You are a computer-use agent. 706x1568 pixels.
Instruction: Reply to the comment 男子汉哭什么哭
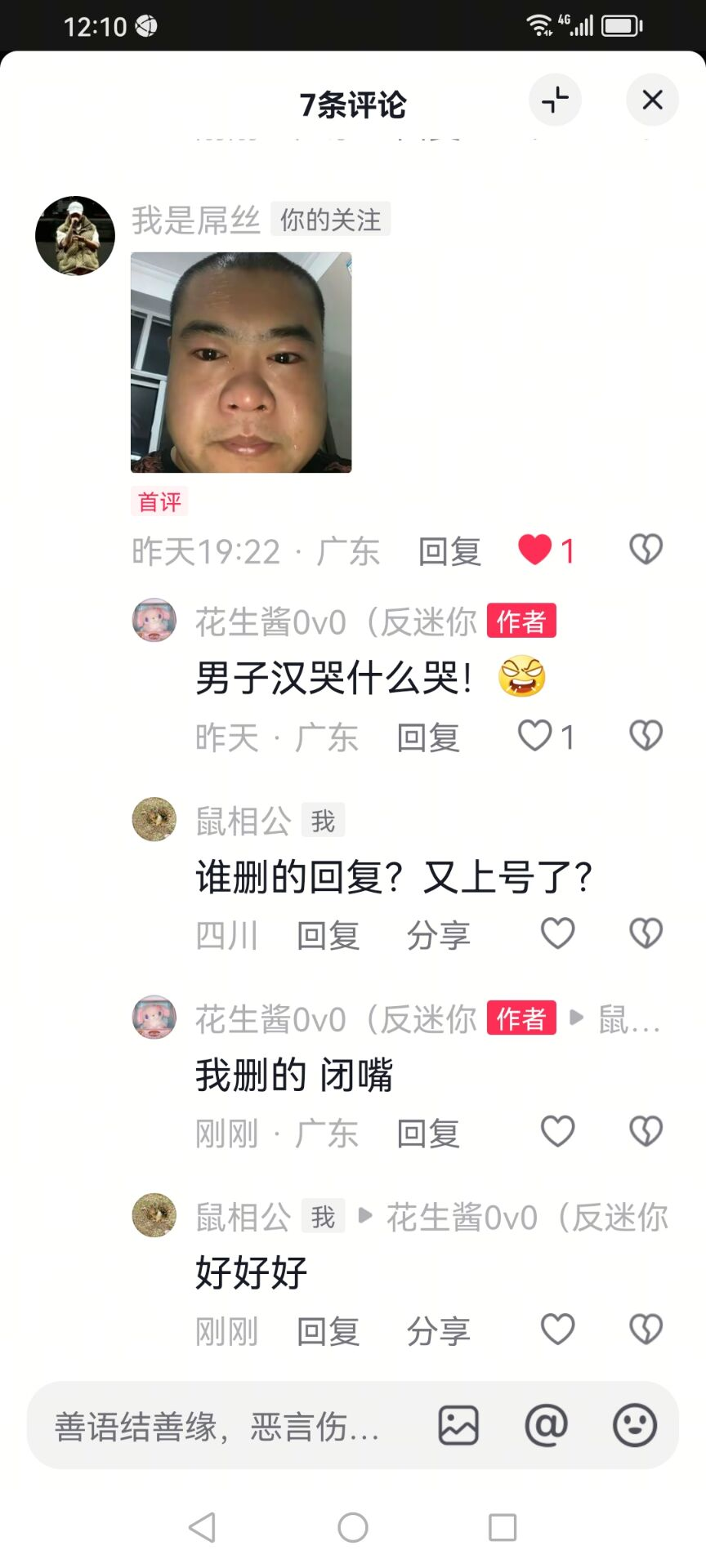pyautogui.click(x=428, y=737)
